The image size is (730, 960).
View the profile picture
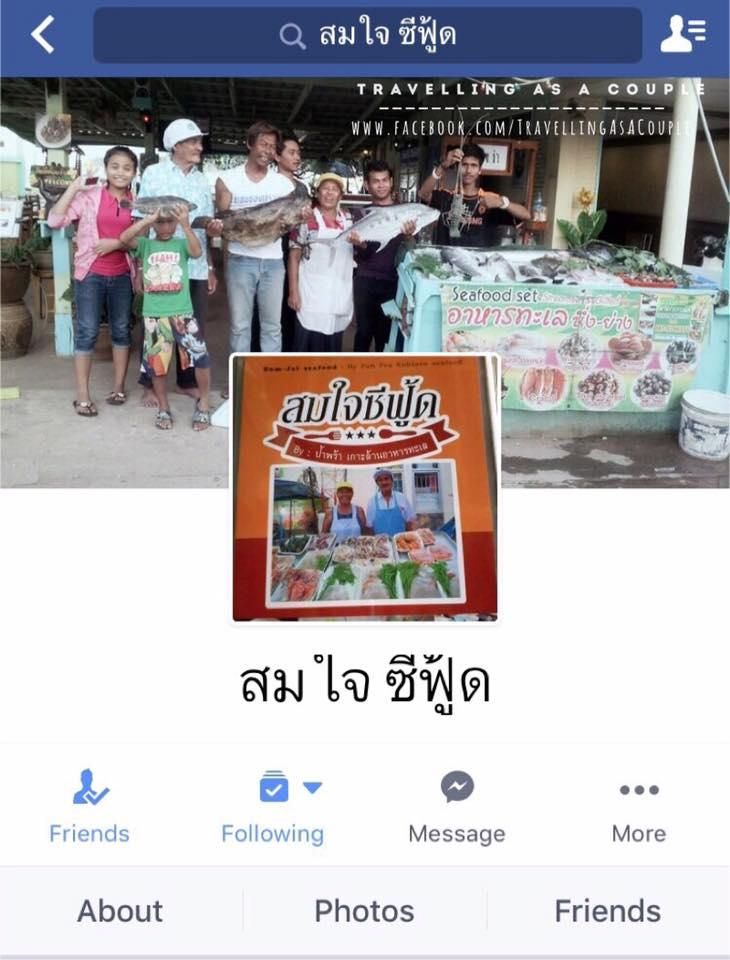pyautogui.click(x=365, y=487)
